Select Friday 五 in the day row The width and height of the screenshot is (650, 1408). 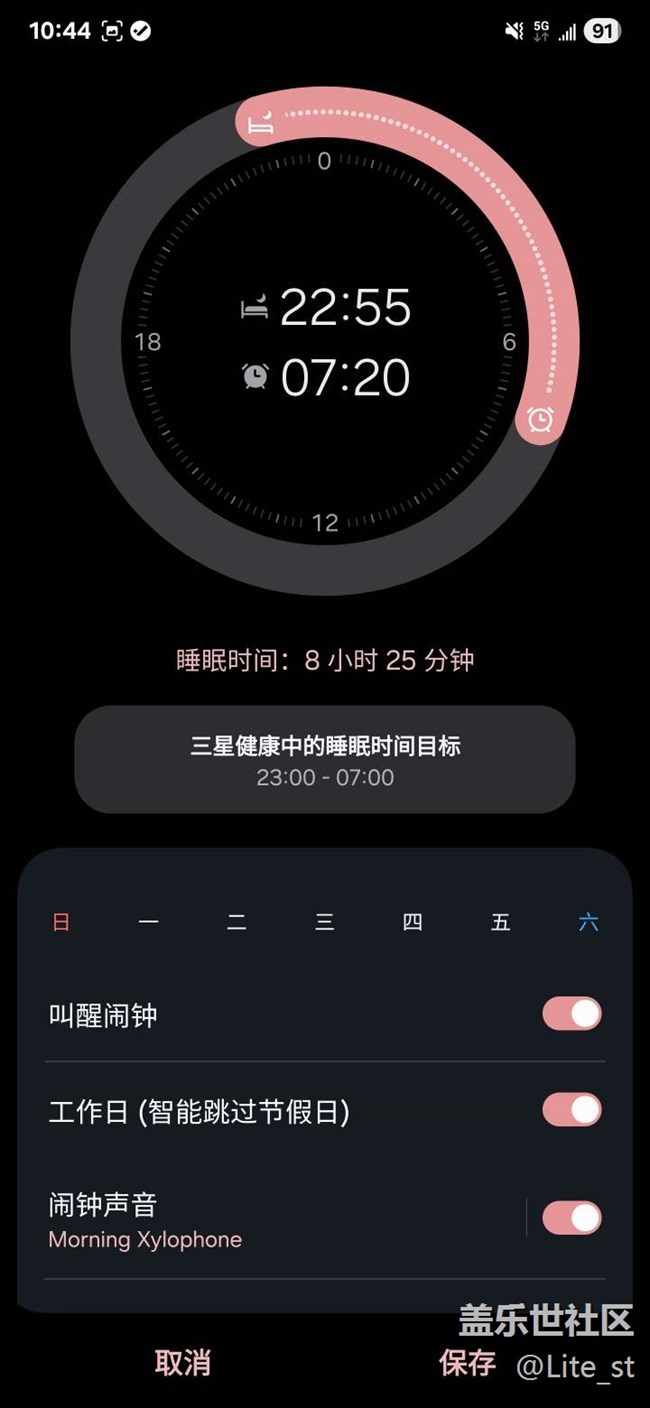pos(501,922)
